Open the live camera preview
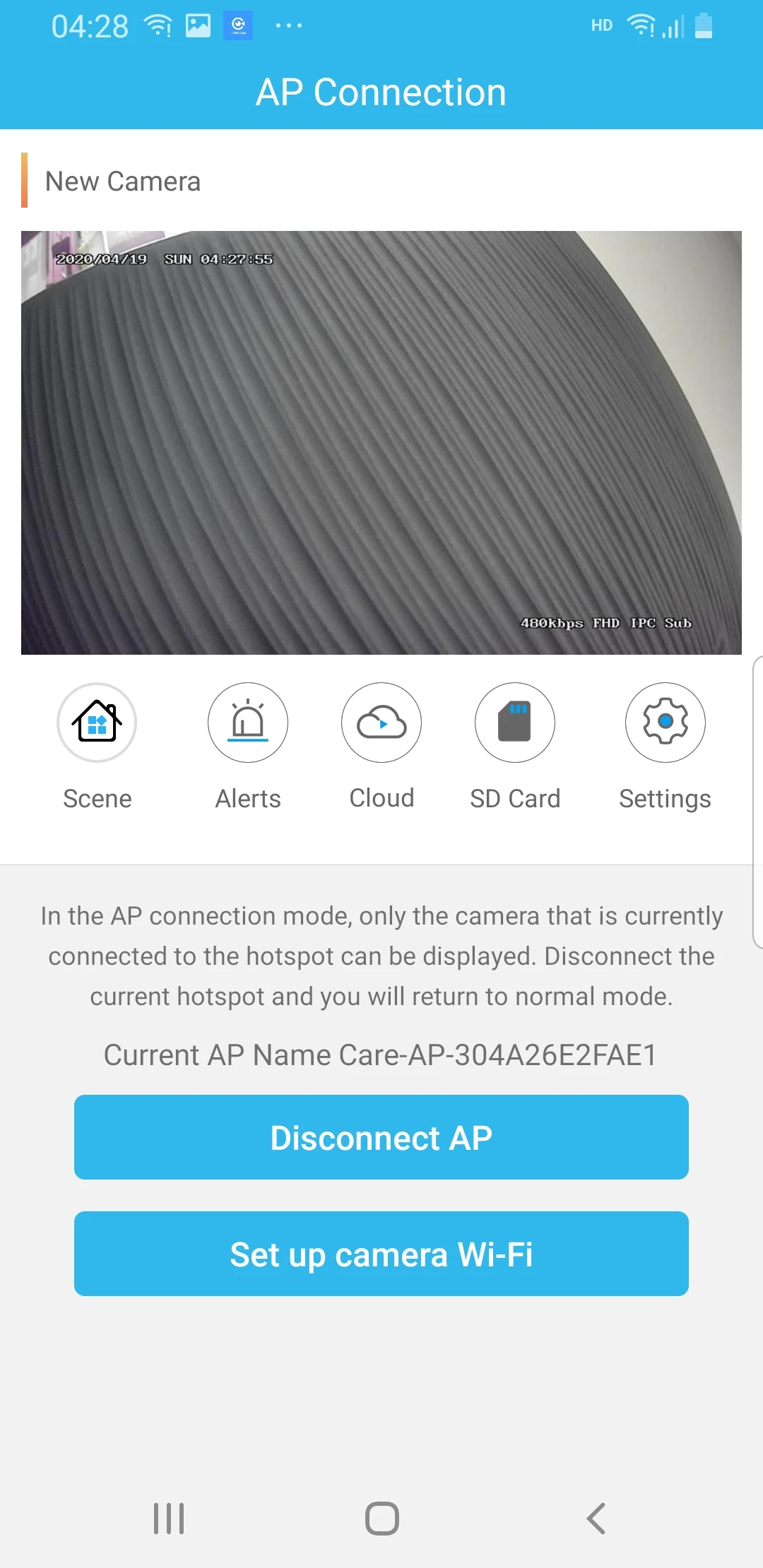The image size is (763, 1568). [381, 443]
